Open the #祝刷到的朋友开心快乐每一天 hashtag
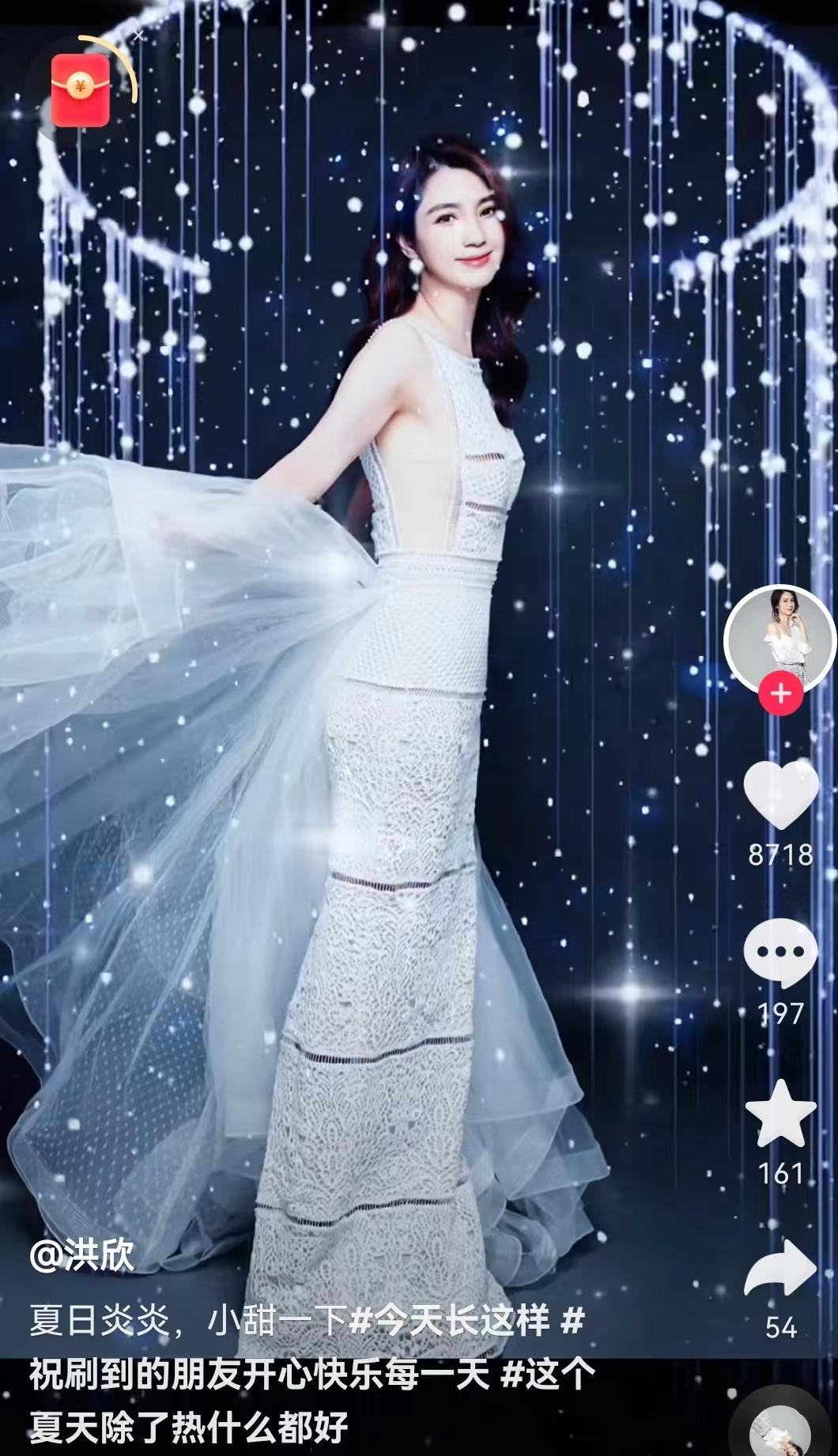This screenshot has height=1456, width=838. coord(261,1375)
